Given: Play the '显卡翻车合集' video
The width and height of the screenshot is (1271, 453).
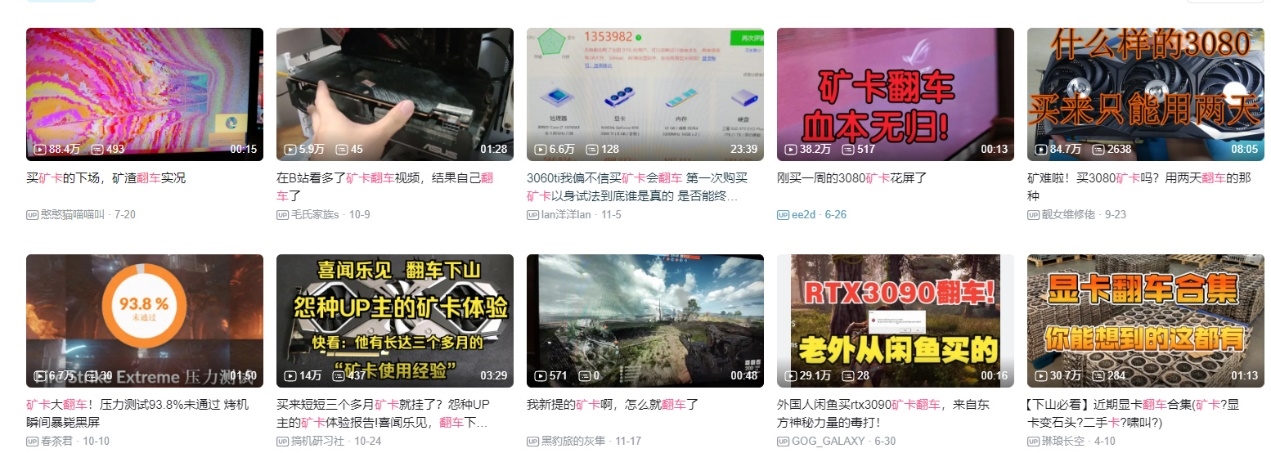Looking at the screenshot, I should point(1144,320).
